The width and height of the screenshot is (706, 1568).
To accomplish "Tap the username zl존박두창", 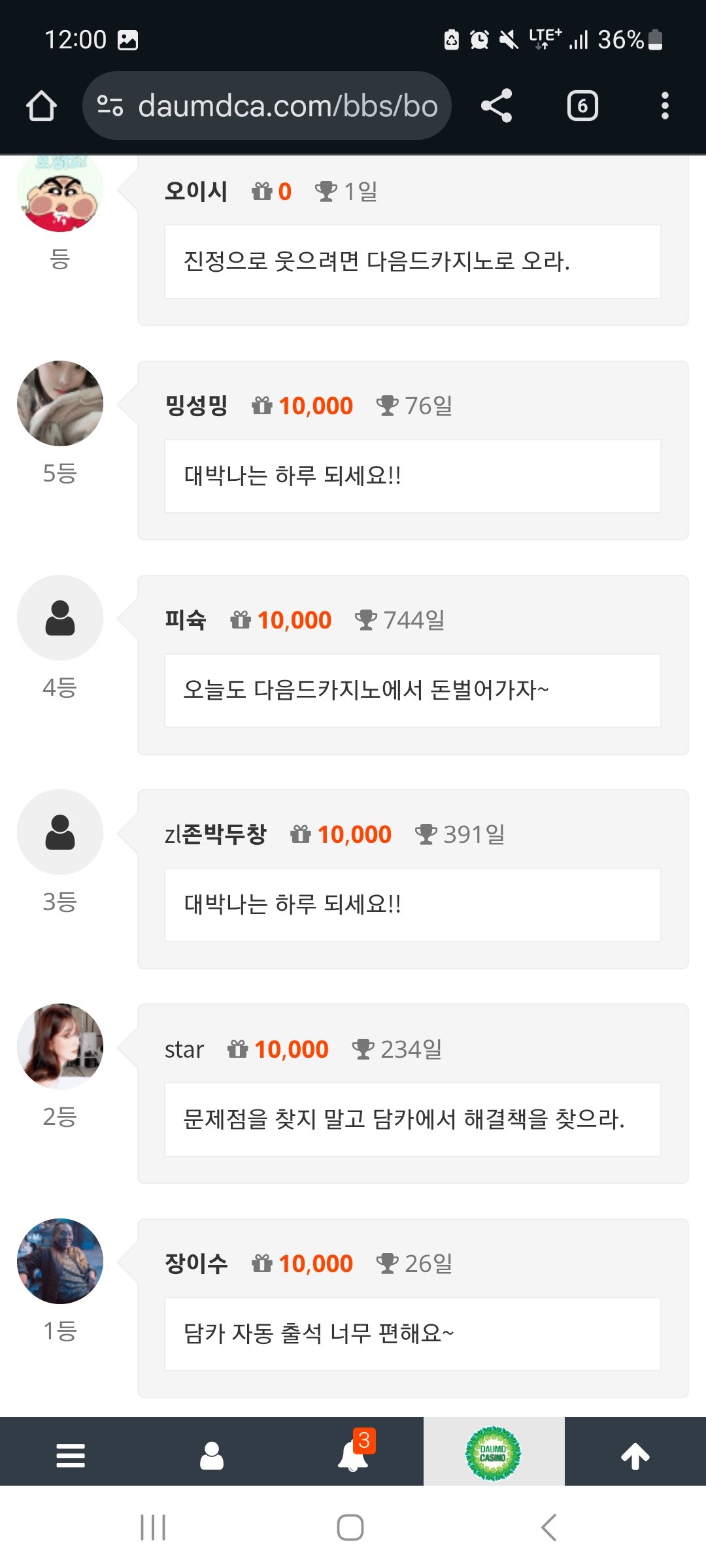I will [x=216, y=834].
